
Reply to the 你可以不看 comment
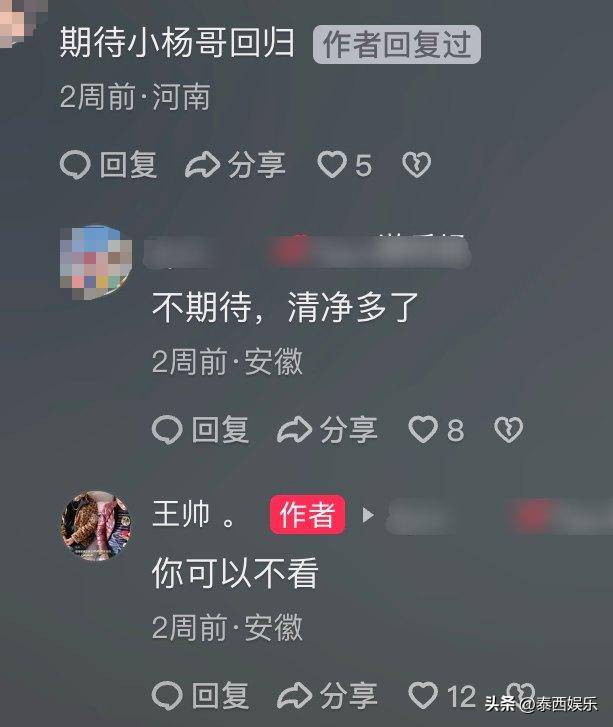click(x=200, y=694)
